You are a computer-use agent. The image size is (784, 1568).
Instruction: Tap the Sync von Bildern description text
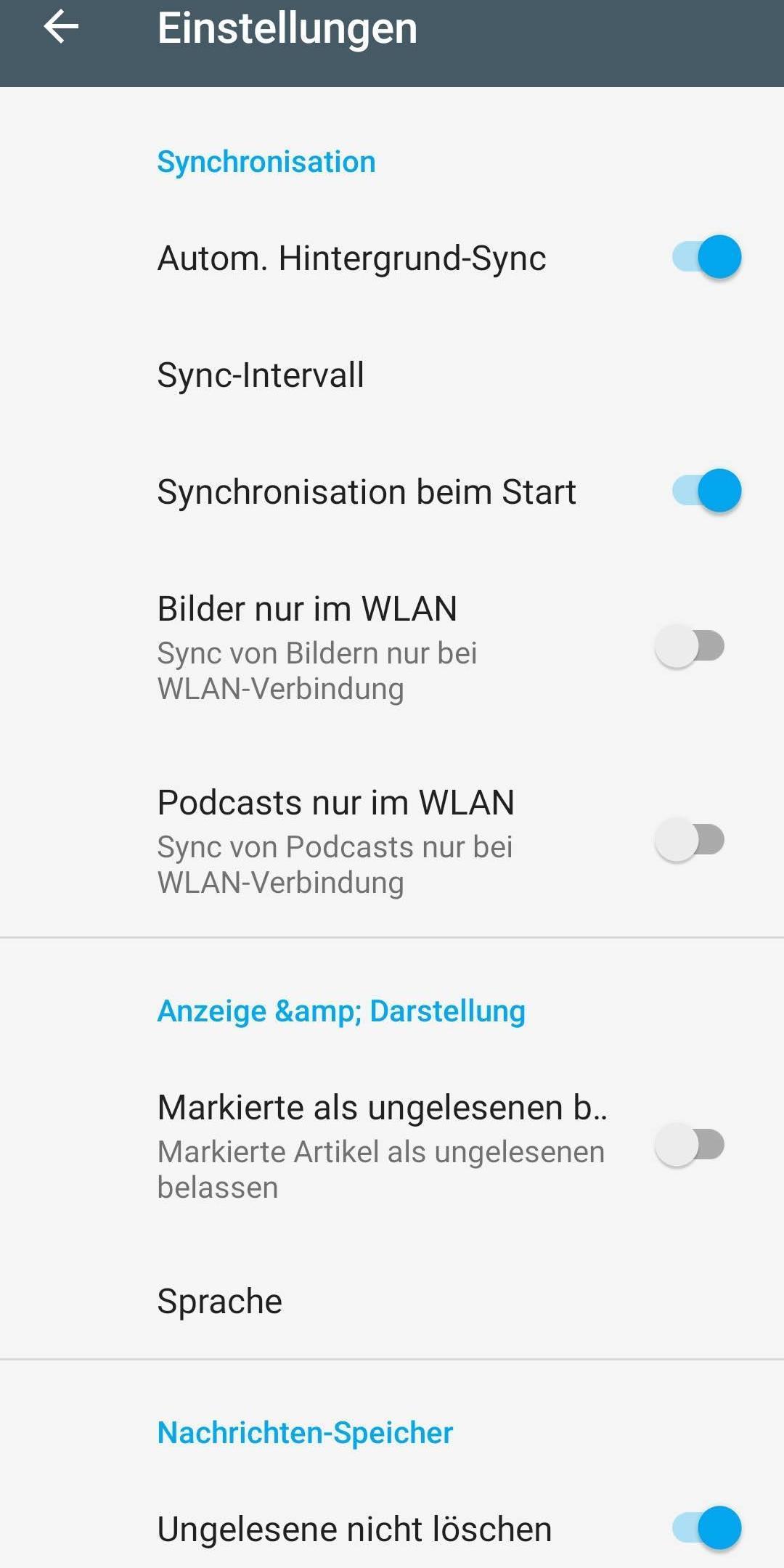(x=317, y=670)
